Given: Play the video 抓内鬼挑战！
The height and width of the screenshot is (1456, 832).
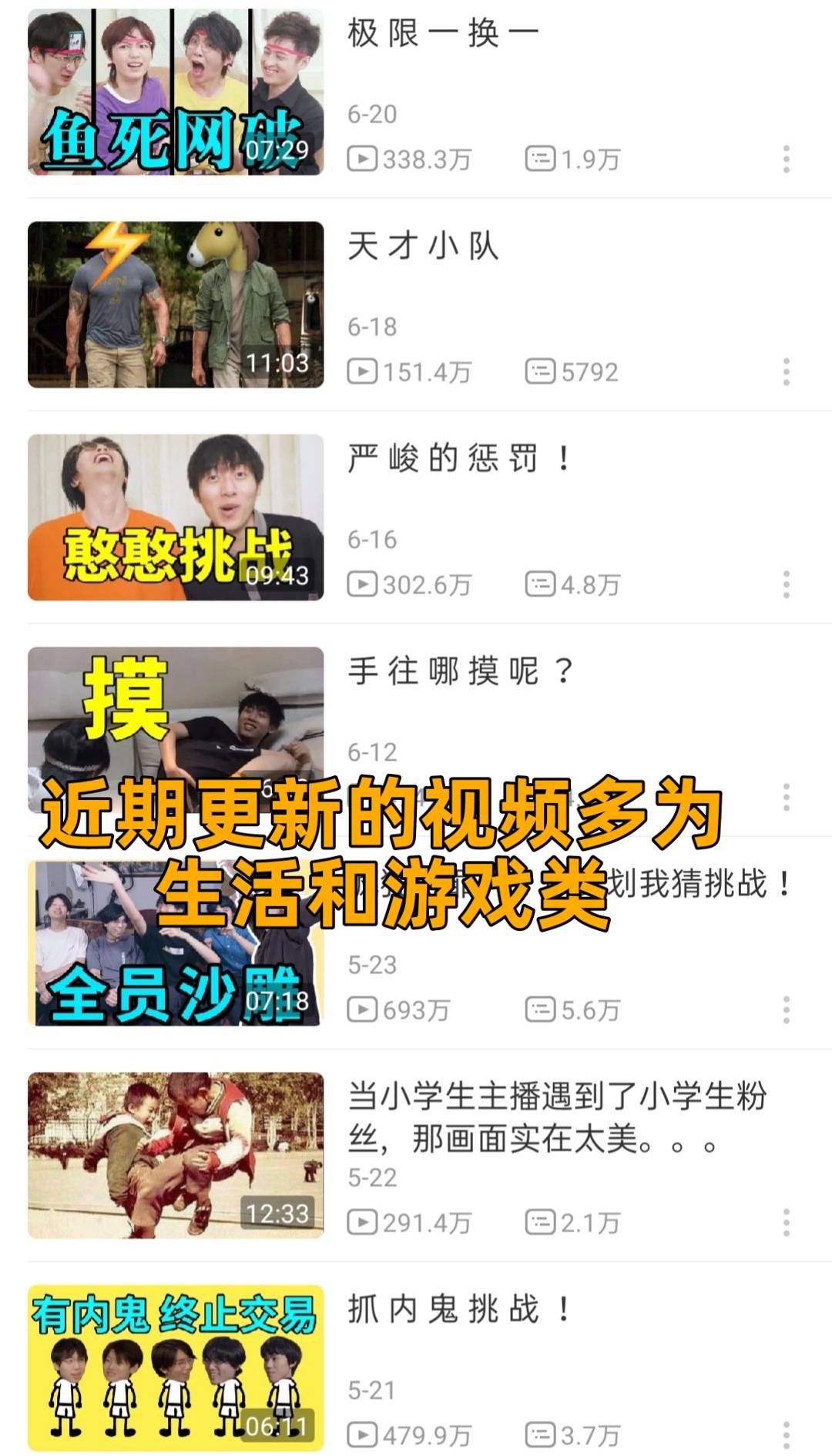Looking at the screenshot, I should (x=176, y=1367).
